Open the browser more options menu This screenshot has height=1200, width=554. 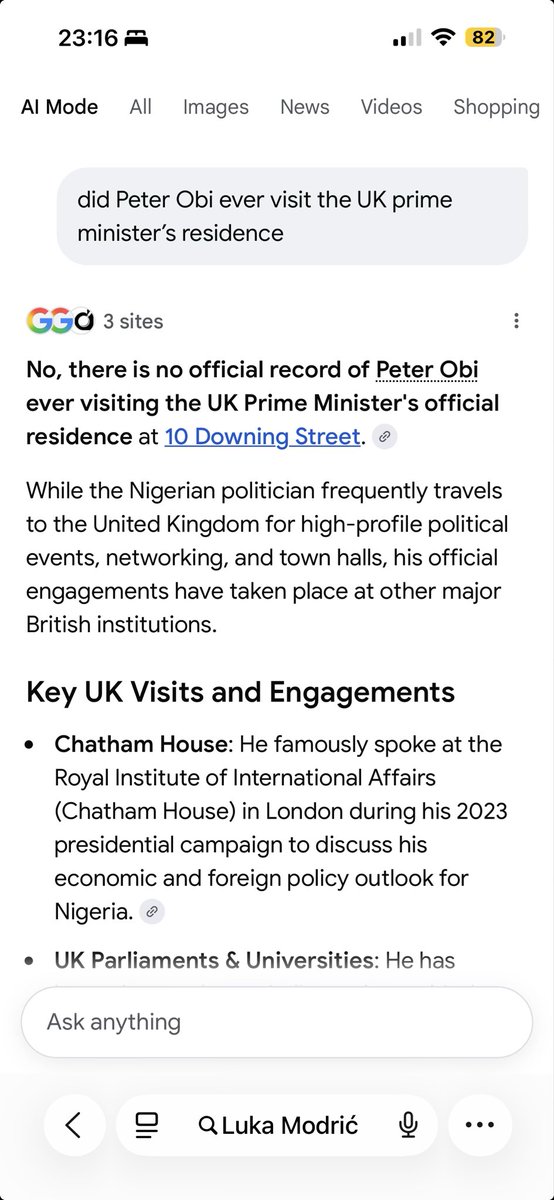481,1125
